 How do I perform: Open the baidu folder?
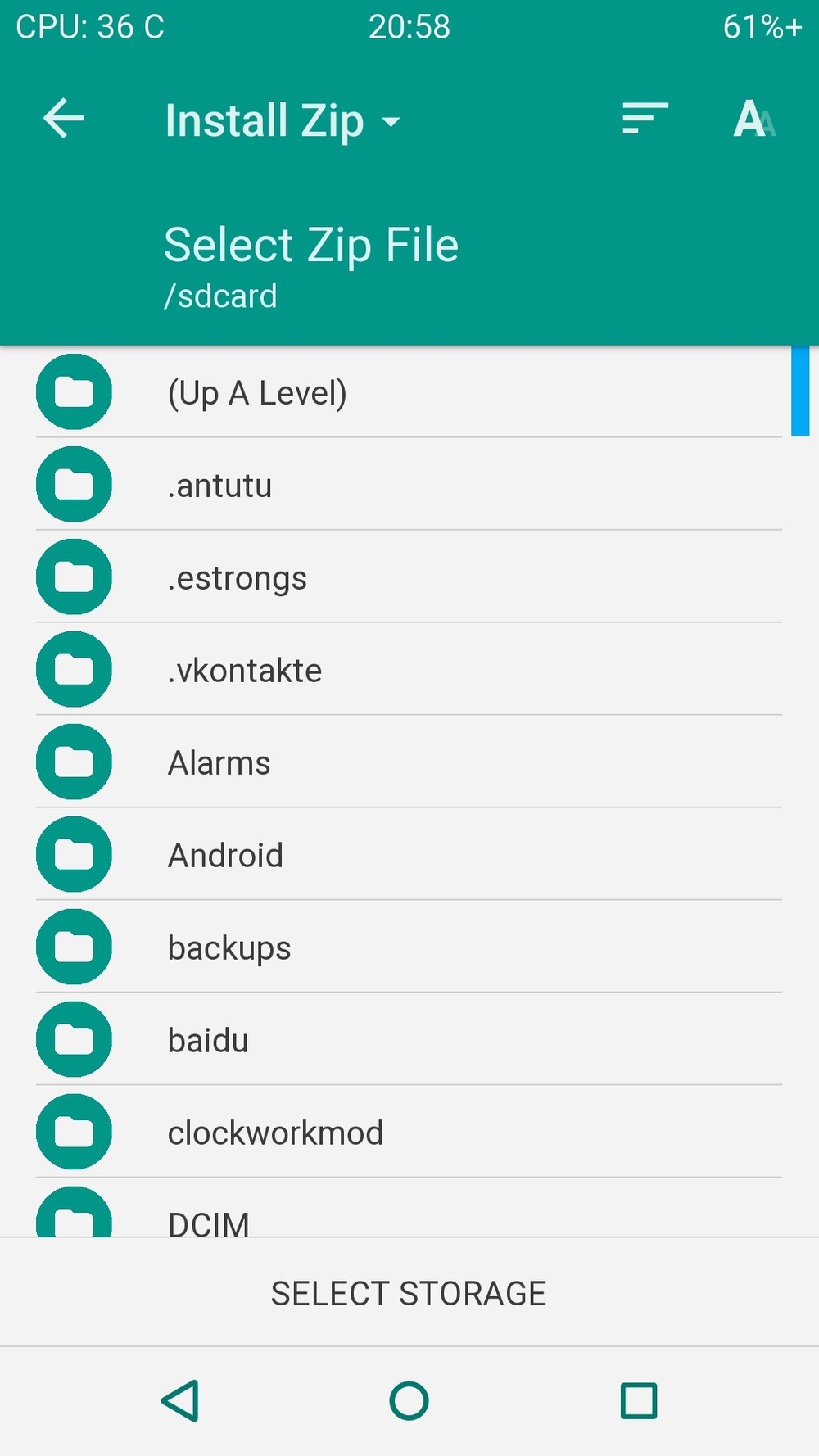[409, 1040]
